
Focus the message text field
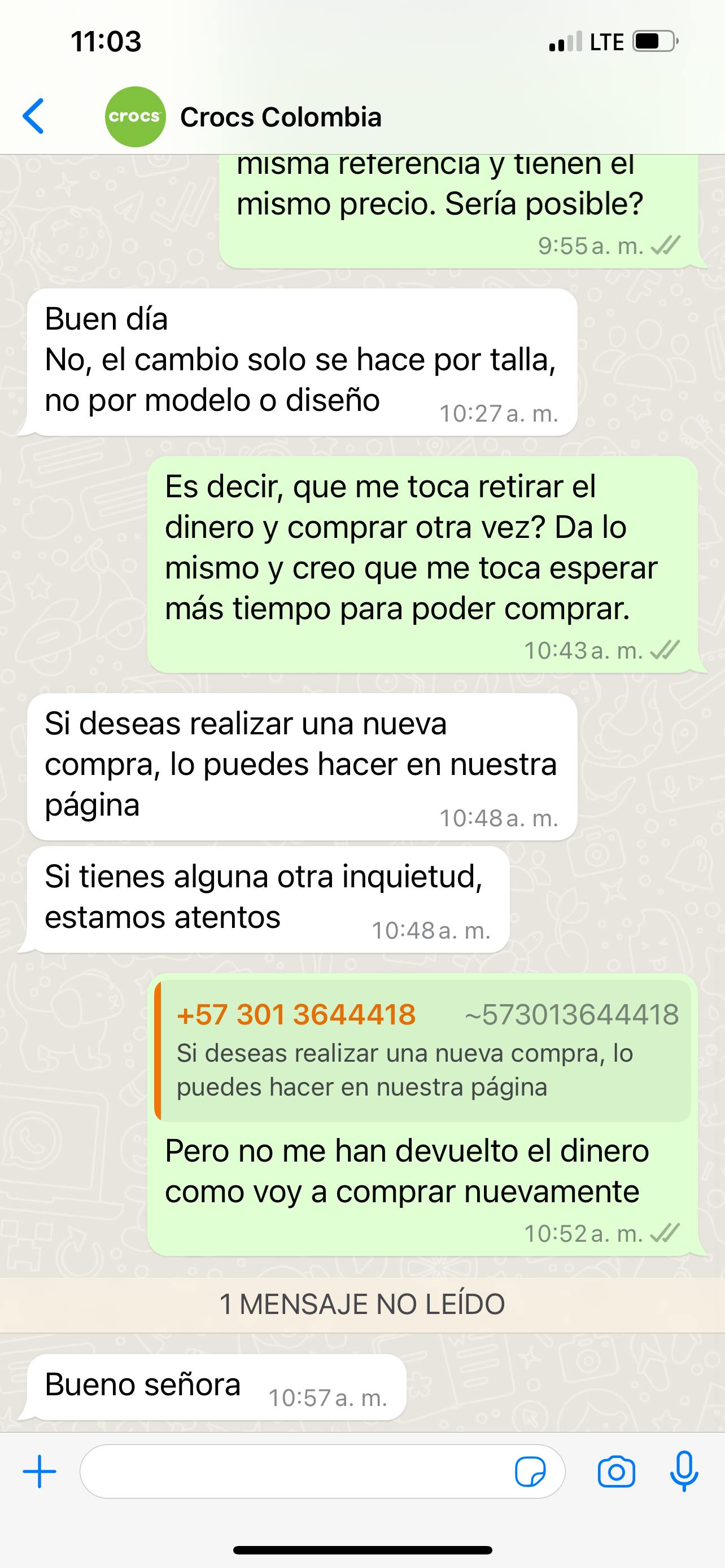292,1471
